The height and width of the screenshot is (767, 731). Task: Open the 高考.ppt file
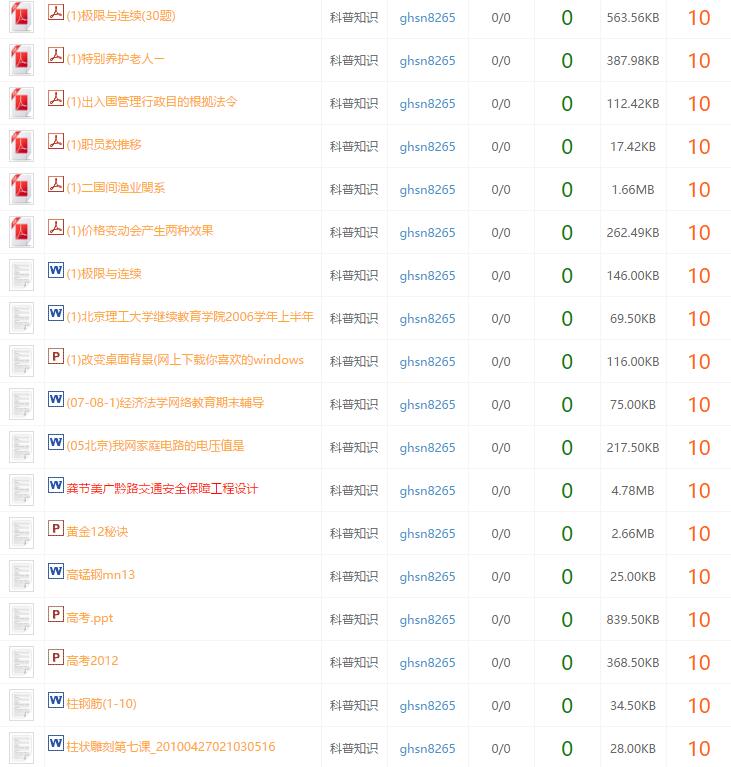click(x=90, y=618)
